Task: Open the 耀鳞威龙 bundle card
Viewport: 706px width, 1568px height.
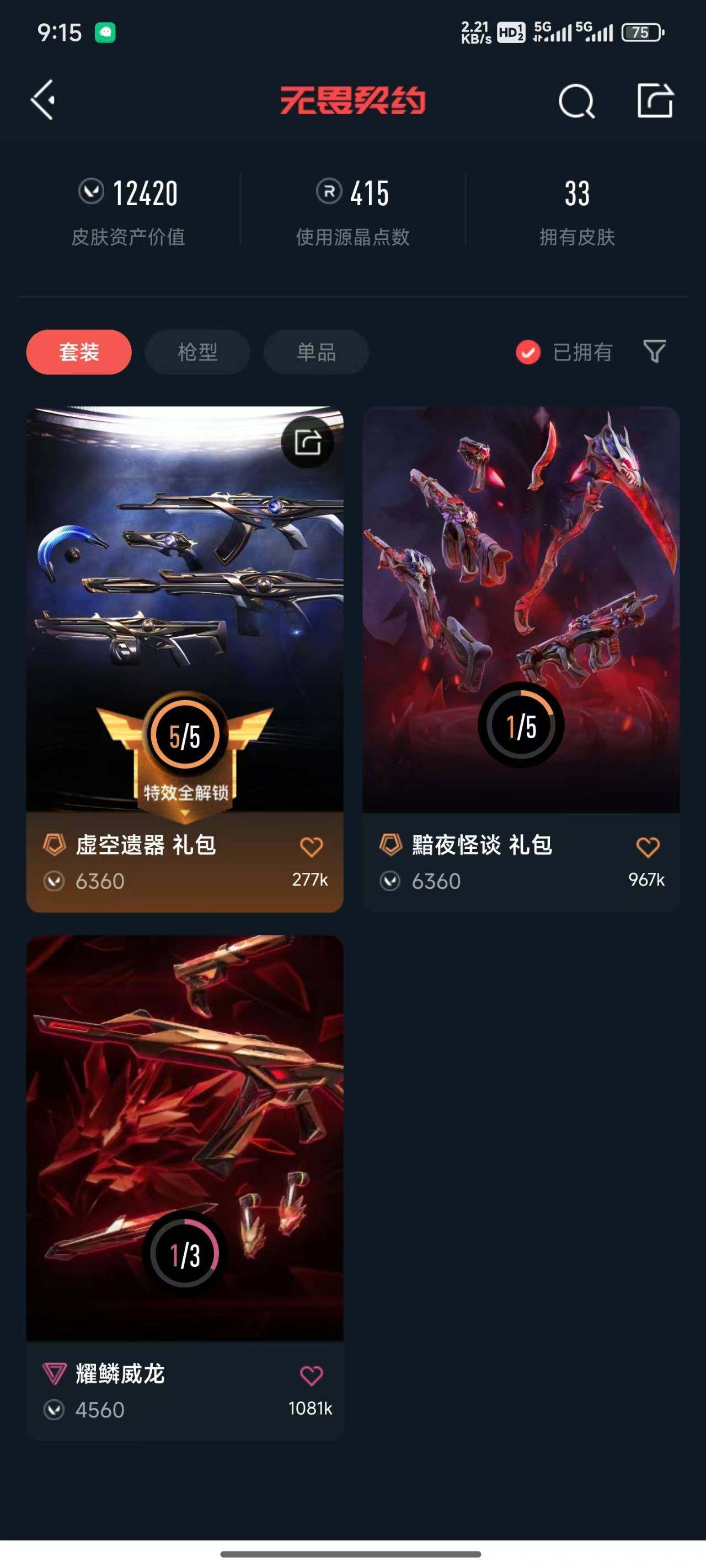Action: click(185, 1139)
